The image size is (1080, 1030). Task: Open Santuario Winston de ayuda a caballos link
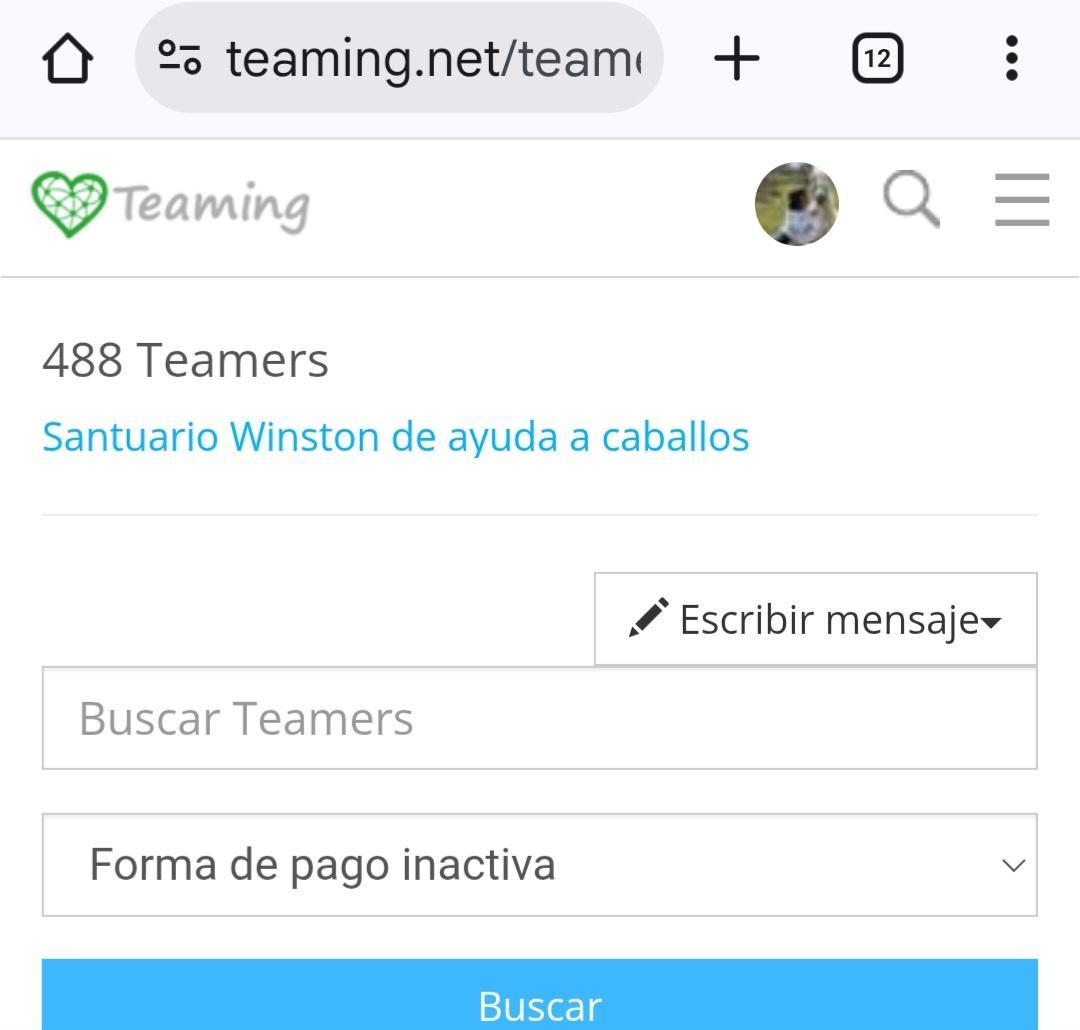tap(396, 437)
